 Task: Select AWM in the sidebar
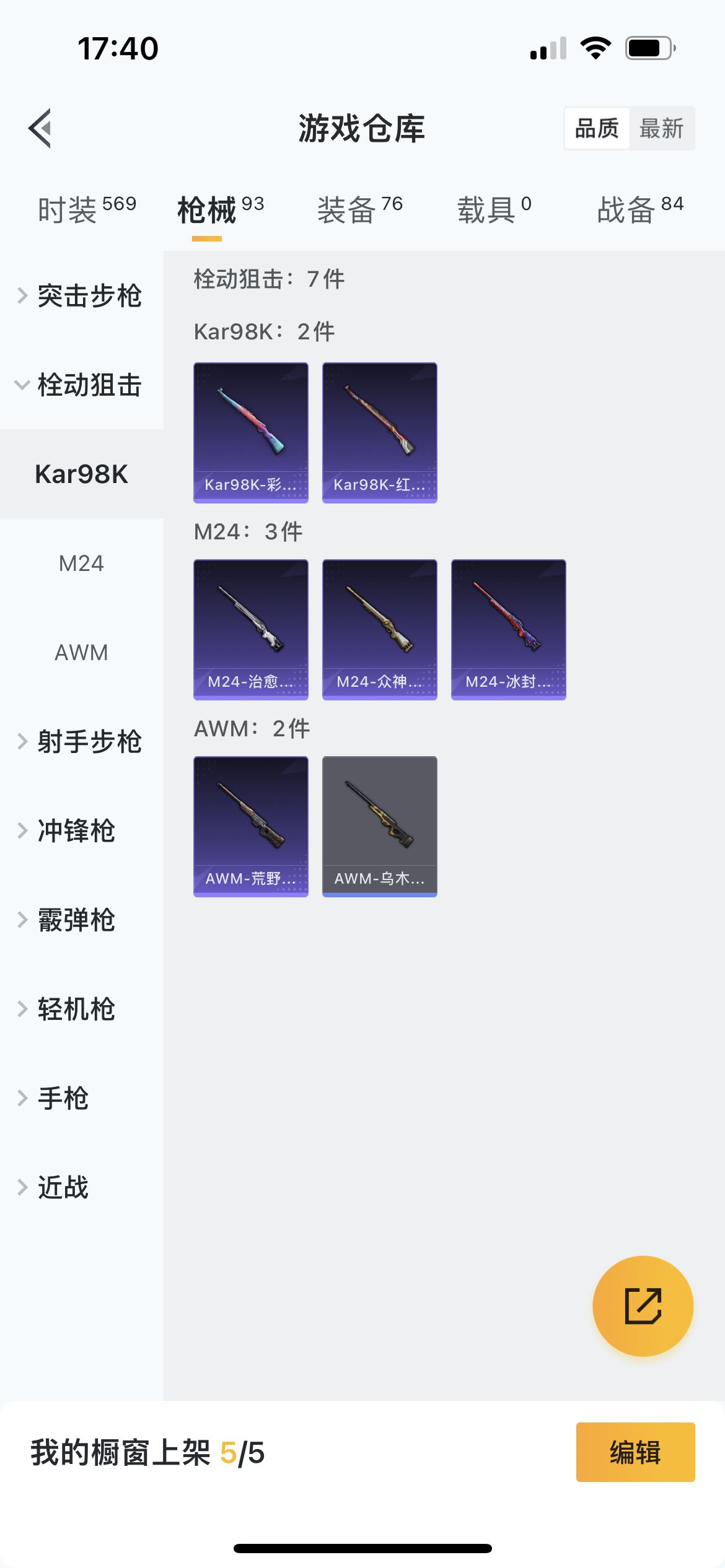(x=81, y=653)
